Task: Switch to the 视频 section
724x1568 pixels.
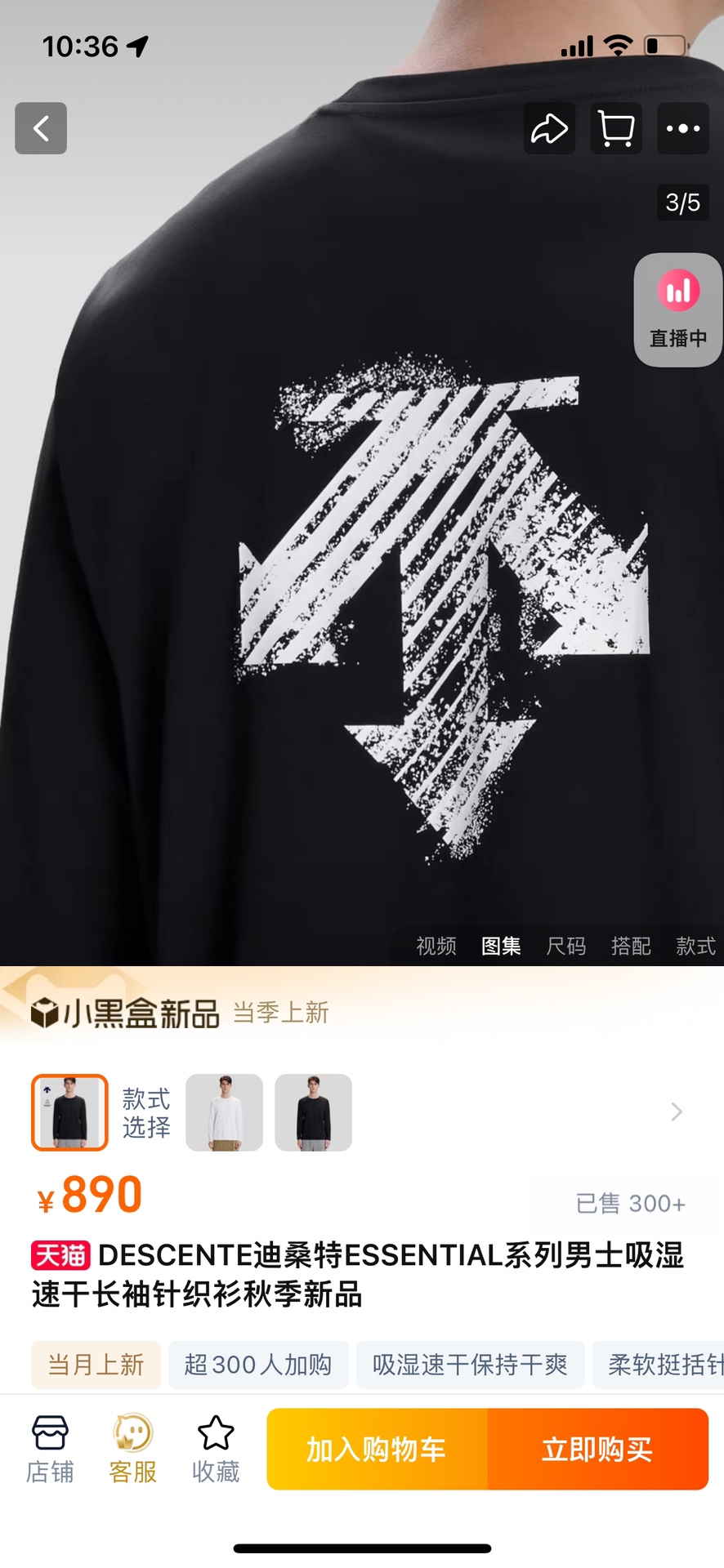Action: tap(436, 946)
